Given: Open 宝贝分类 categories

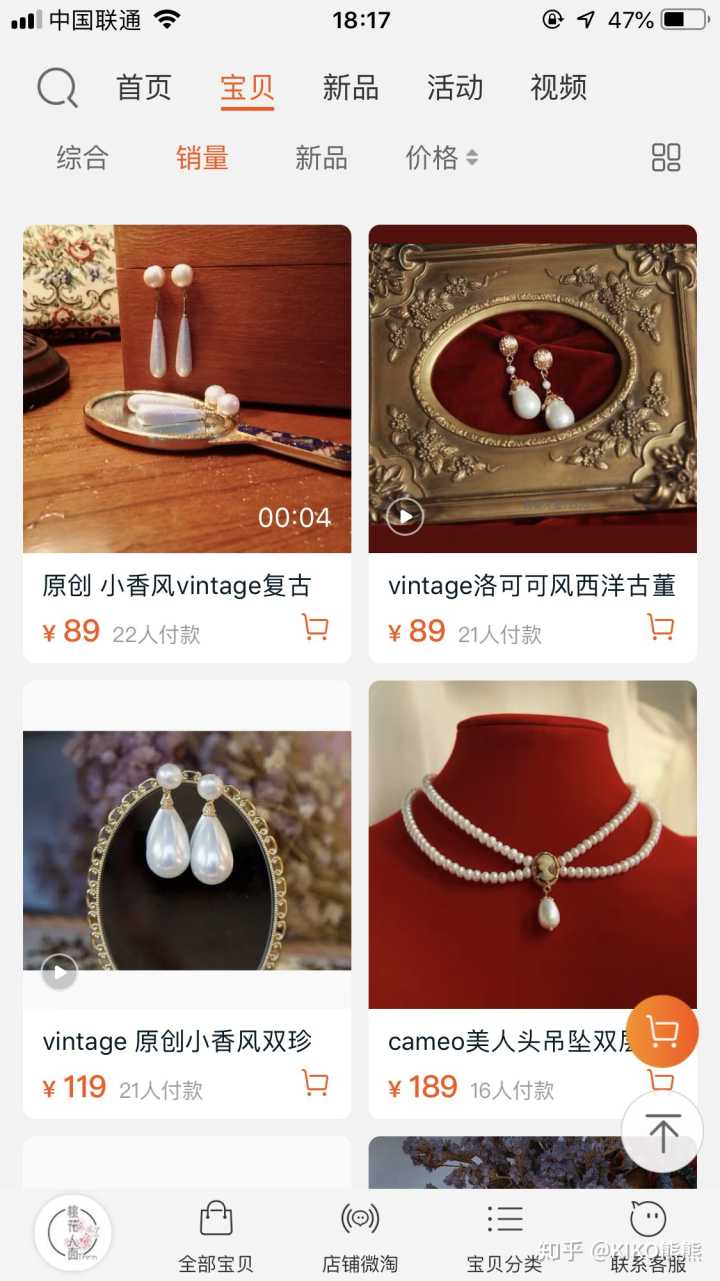Looking at the screenshot, I should coord(505,1236).
